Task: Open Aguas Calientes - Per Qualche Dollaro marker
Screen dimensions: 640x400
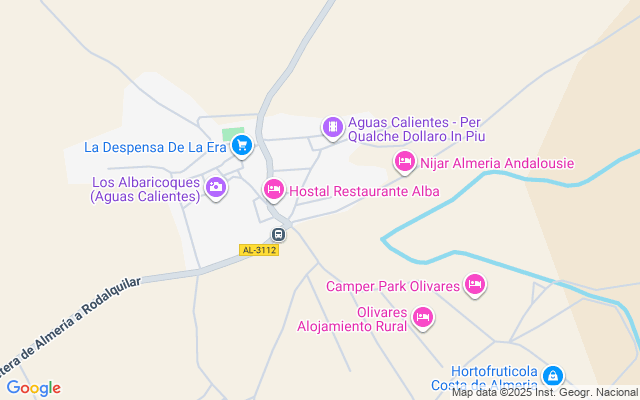Action: 332,127
